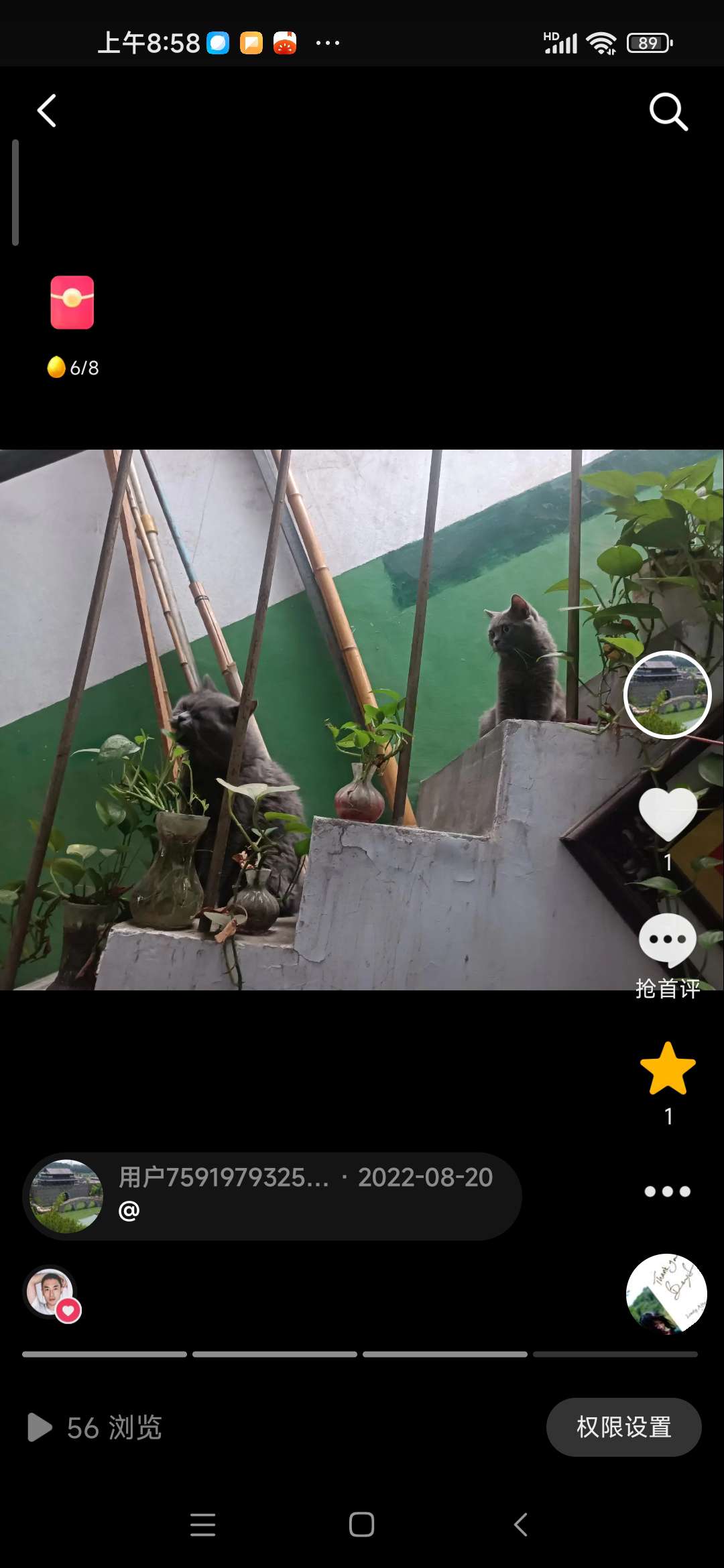View the viewer avatar with heart badge
The image size is (724, 1568).
click(x=52, y=1293)
